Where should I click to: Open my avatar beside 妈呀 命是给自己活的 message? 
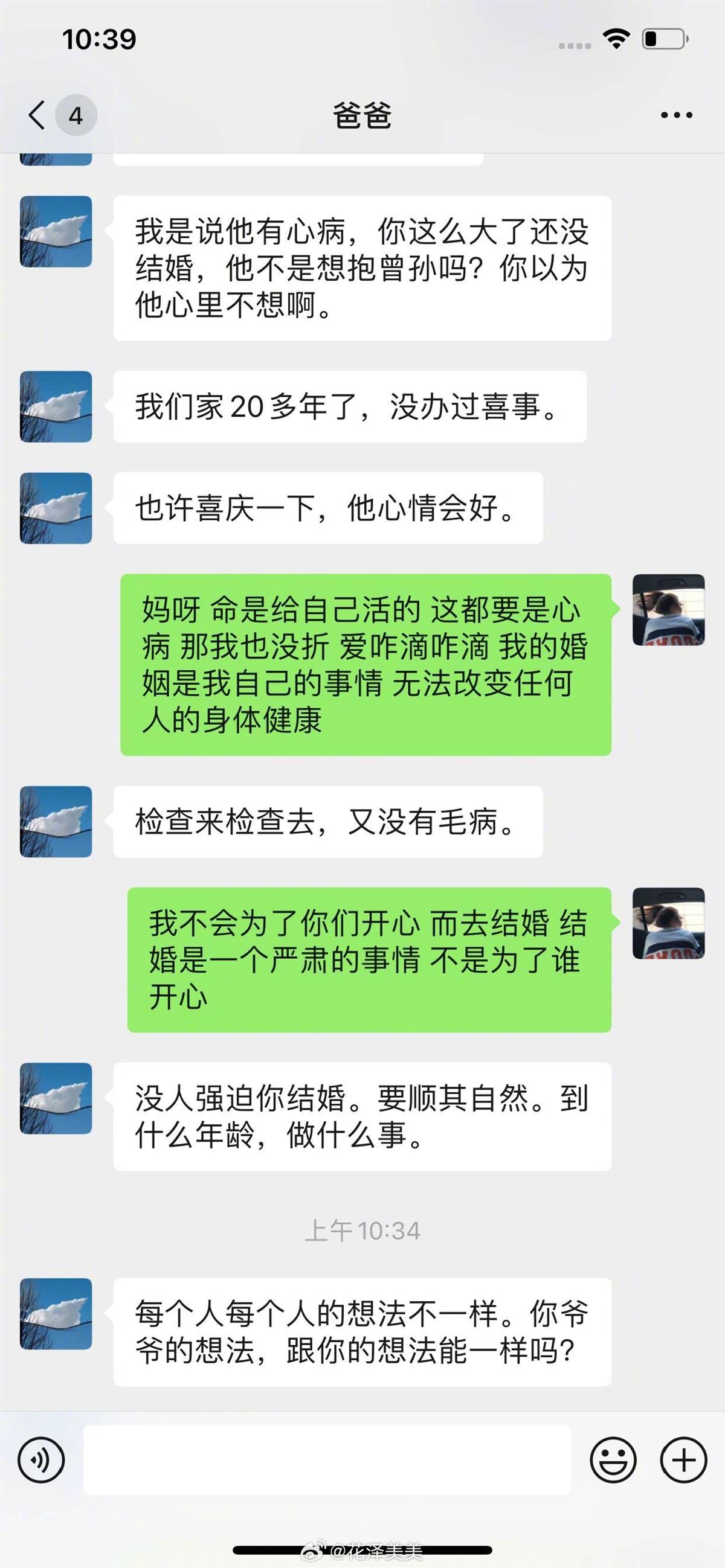pos(668,610)
